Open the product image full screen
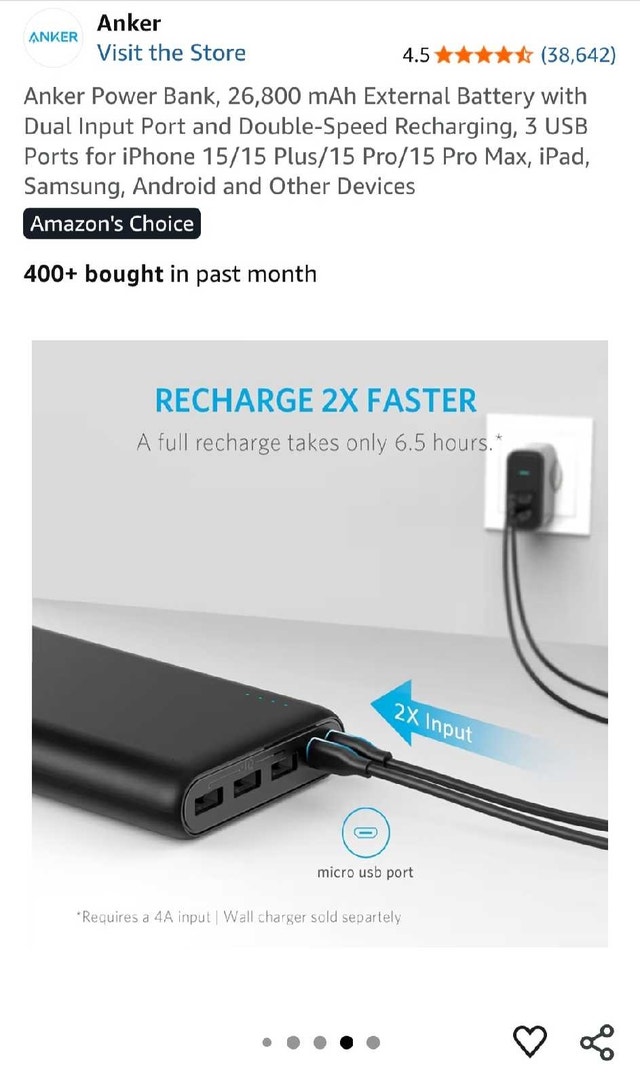Screen dimensions: 640x1086 click(x=320, y=643)
